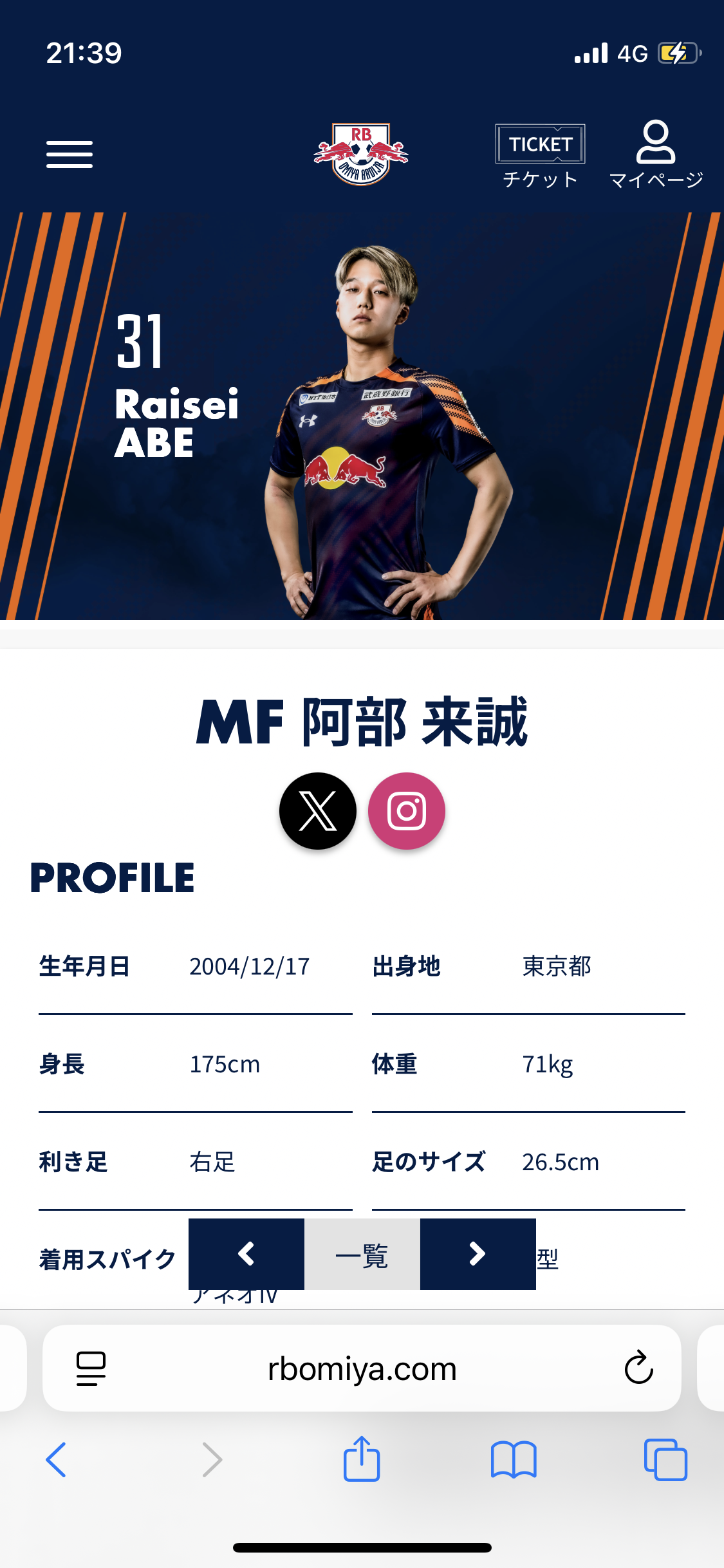Show open Safari tabs

pos(665,1459)
